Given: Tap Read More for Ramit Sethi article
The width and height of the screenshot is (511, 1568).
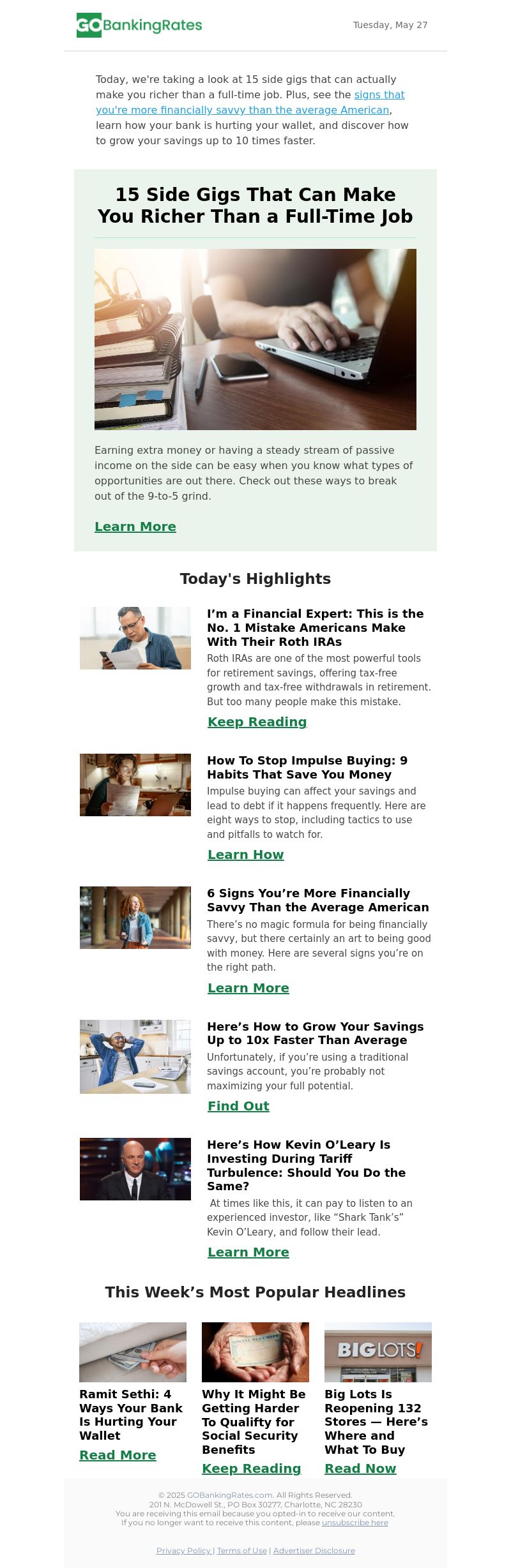Looking at the screenshot, I should (x=118, y=1455).
